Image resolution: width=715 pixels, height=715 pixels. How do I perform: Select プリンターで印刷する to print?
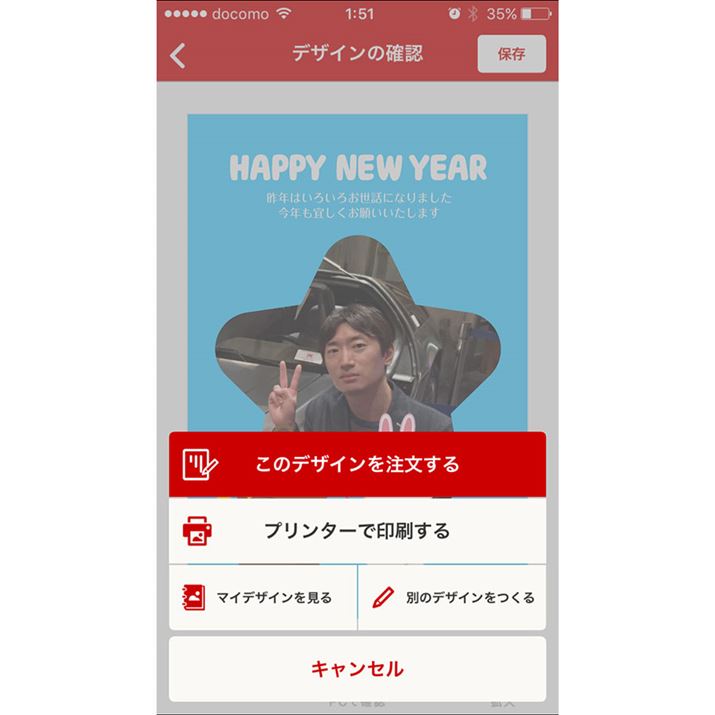coord(357,530)
